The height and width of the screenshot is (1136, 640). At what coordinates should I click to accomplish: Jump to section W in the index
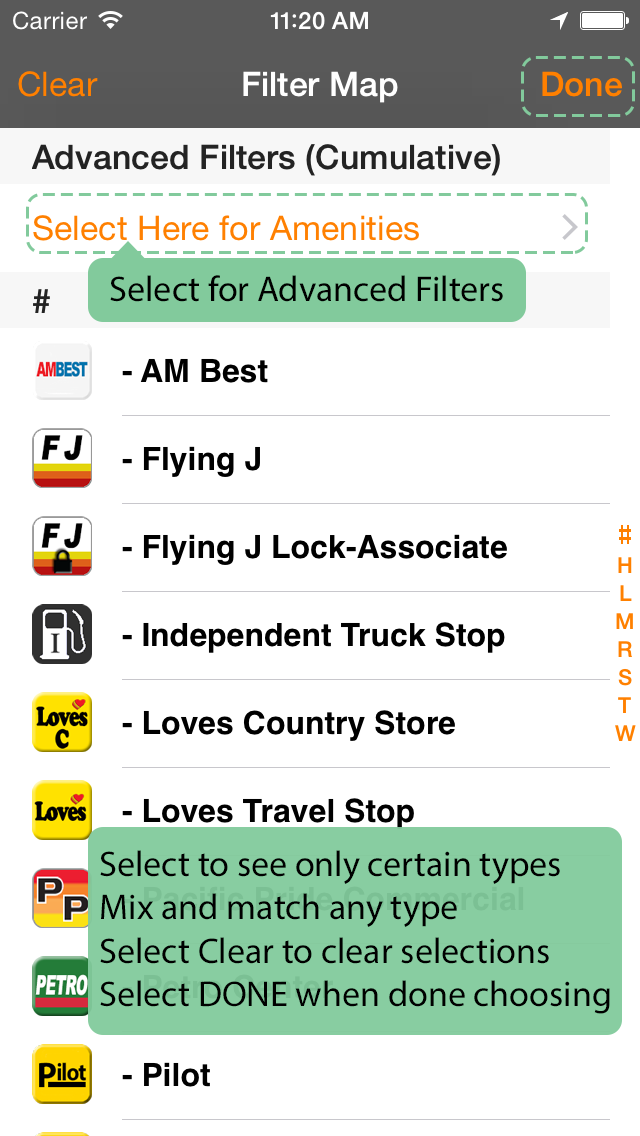(625, 733)
